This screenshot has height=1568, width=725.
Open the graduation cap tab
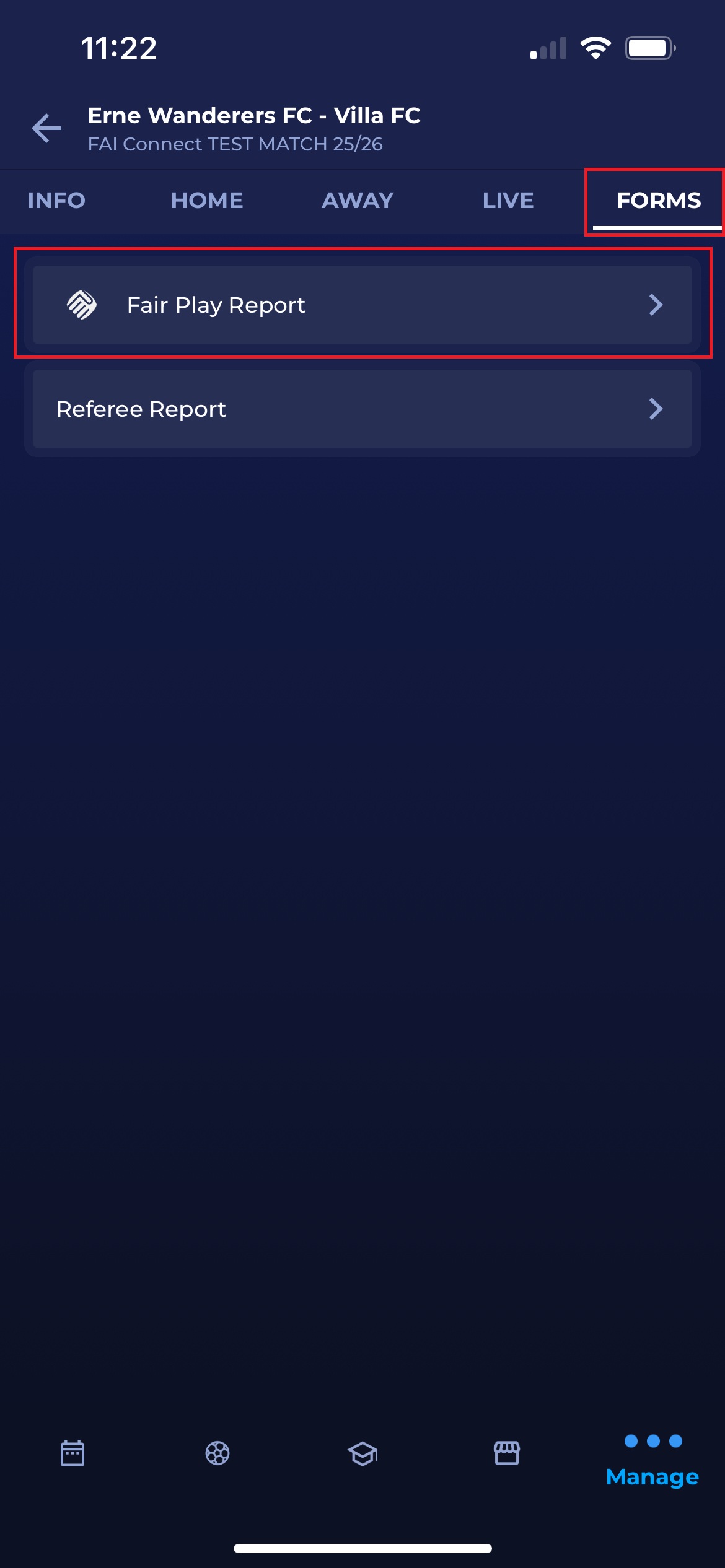pyautogui.click(x=362, y=1453)
